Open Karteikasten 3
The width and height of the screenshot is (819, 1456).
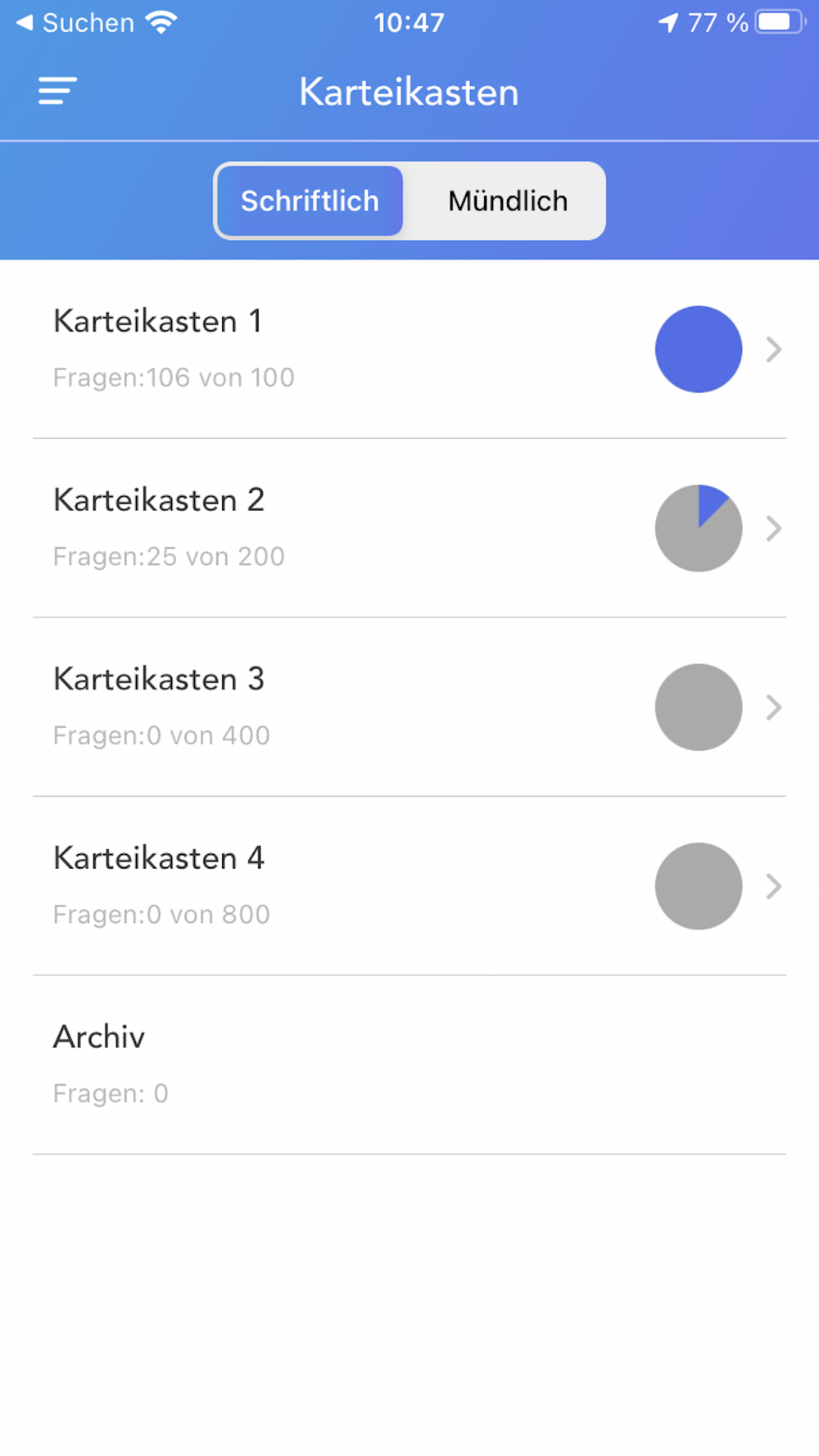pos(409,708)
